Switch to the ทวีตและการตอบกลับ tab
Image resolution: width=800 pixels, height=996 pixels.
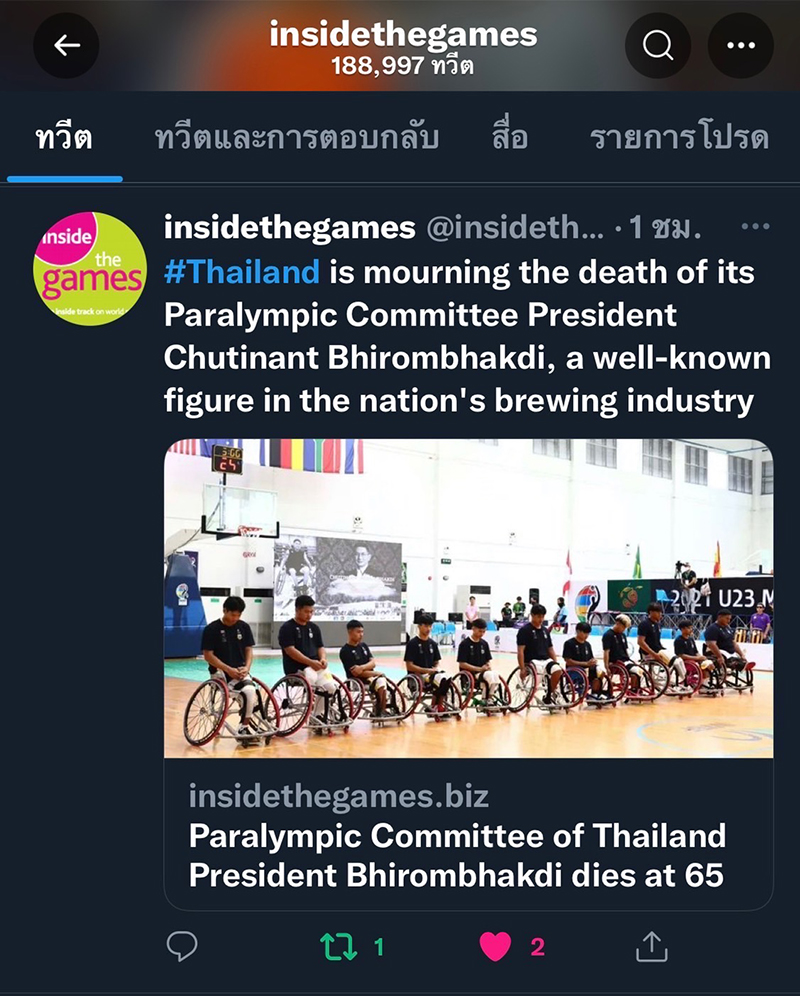[297, 137]
